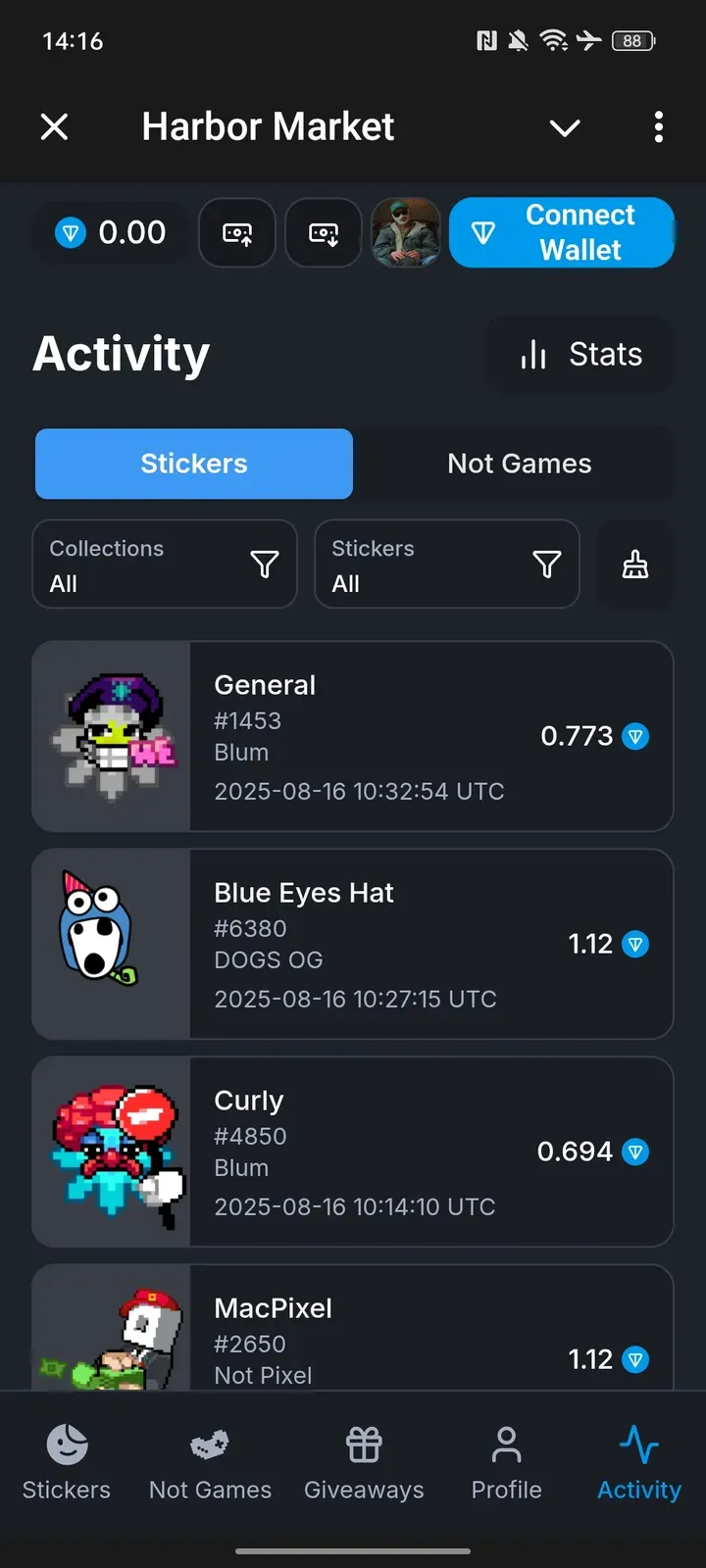Open the deposit funds icon
Image resolution: width=706 pixels, height=1568 pixels.
pyautogui.click(x=237, y=233)
